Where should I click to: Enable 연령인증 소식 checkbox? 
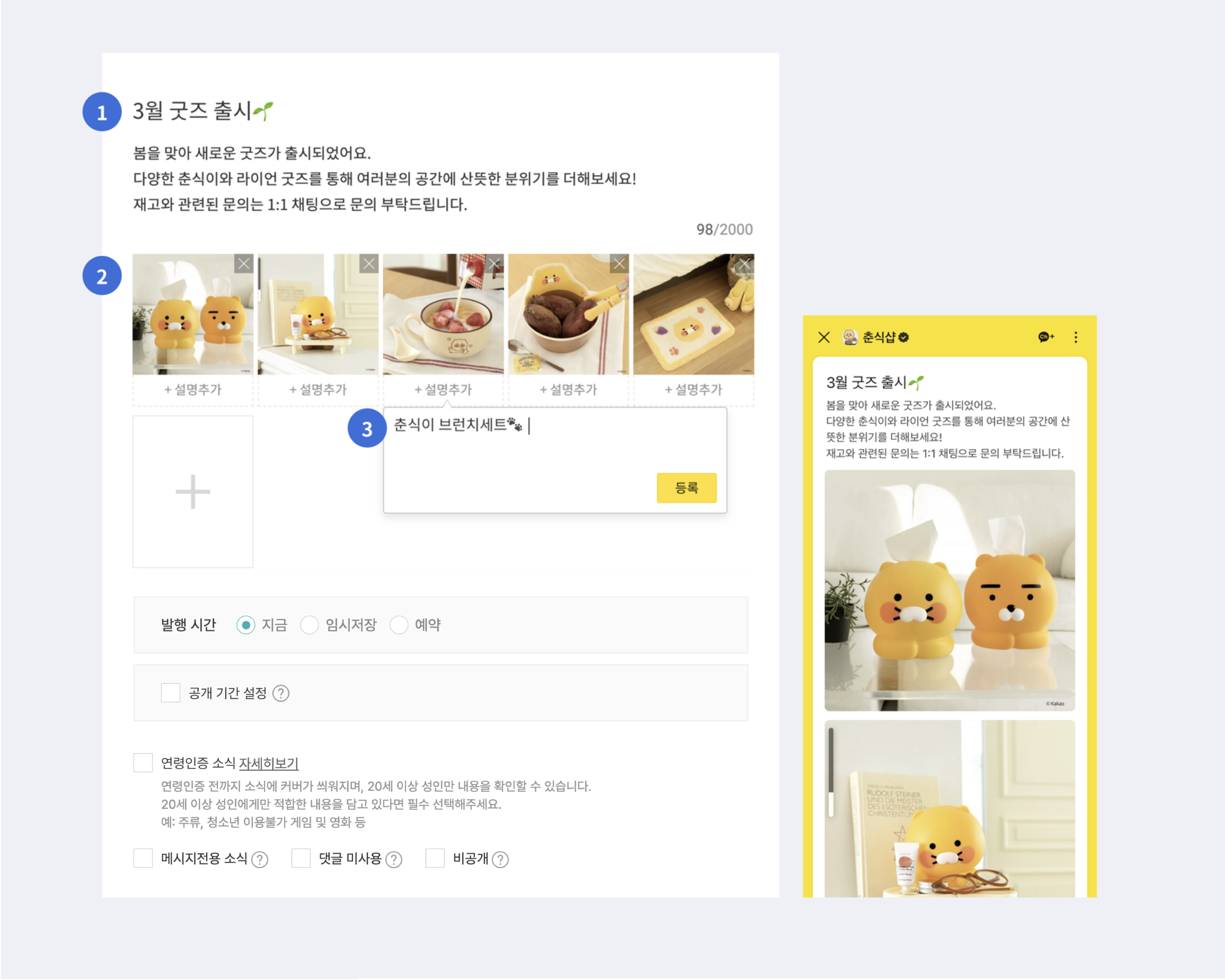point(143,763)
